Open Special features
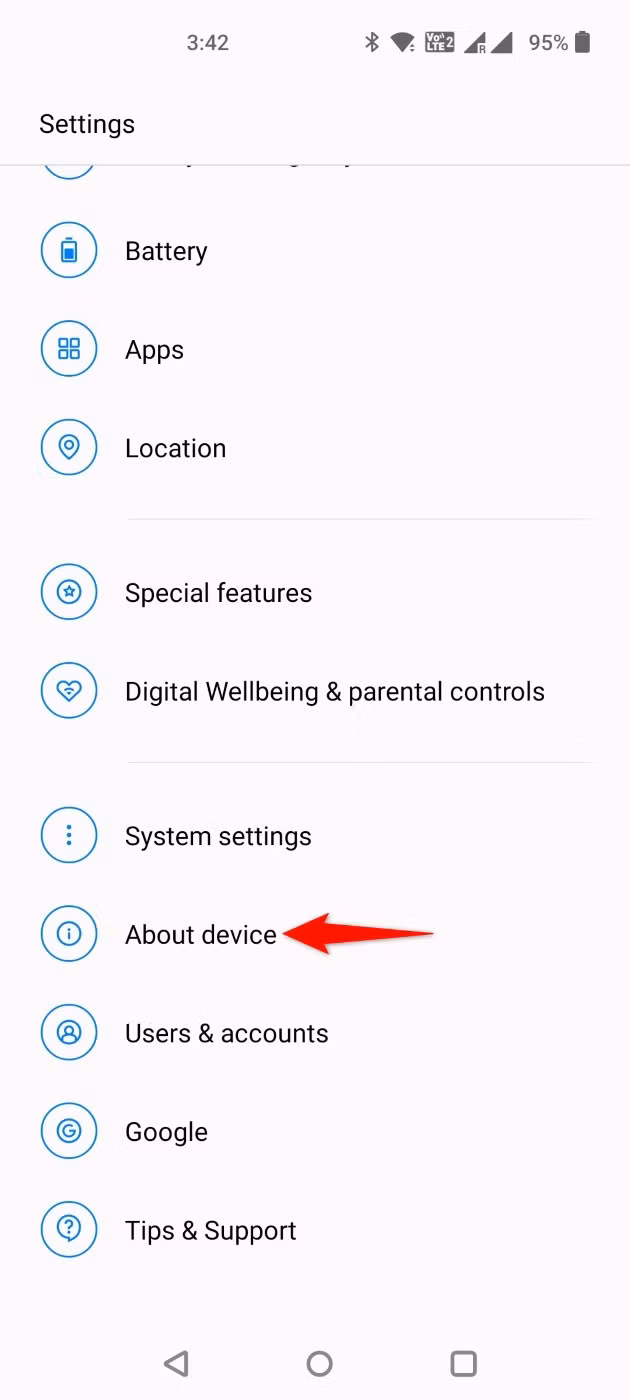 point(315,593)
